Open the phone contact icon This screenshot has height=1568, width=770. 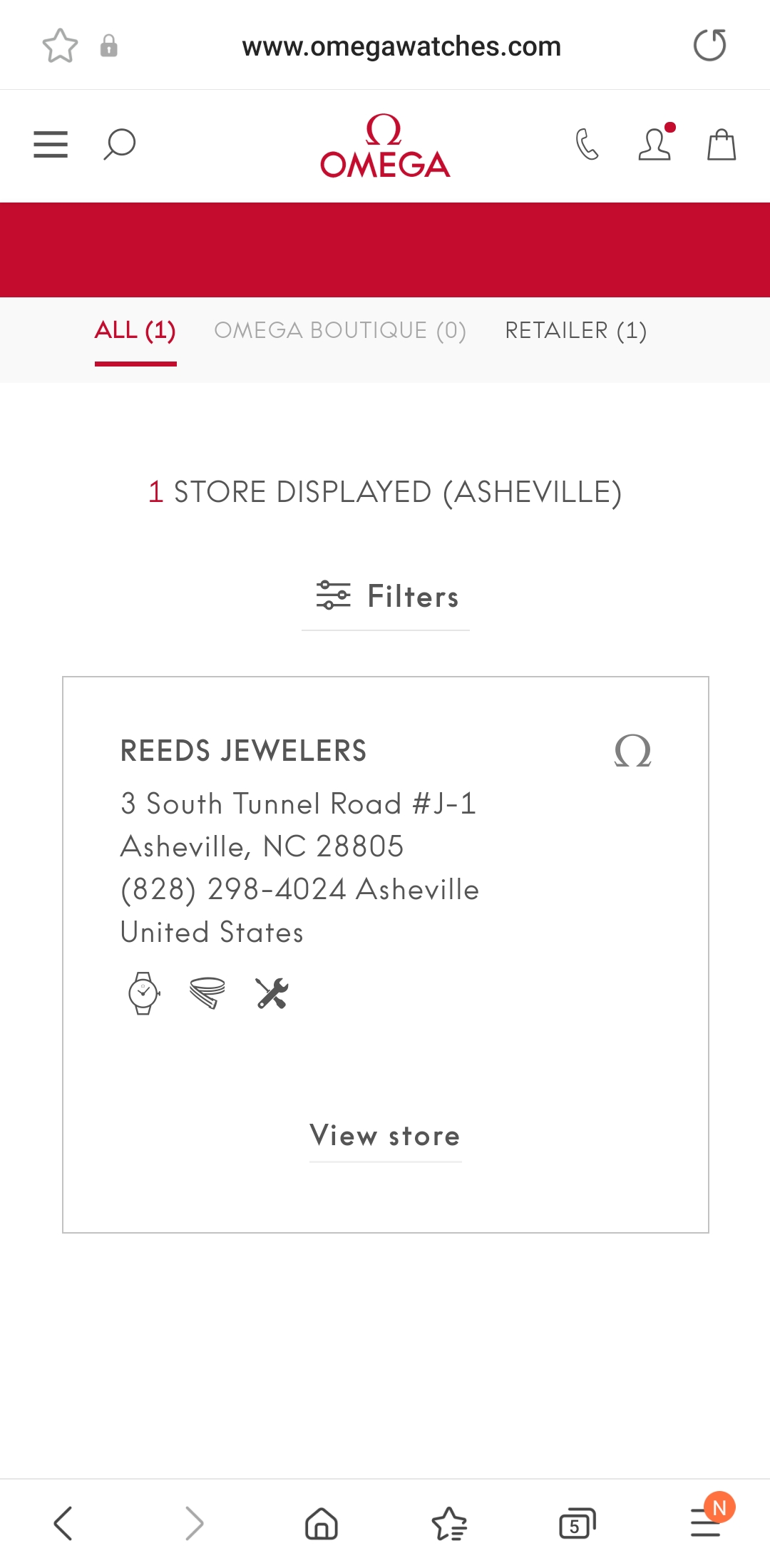(587, 144)
